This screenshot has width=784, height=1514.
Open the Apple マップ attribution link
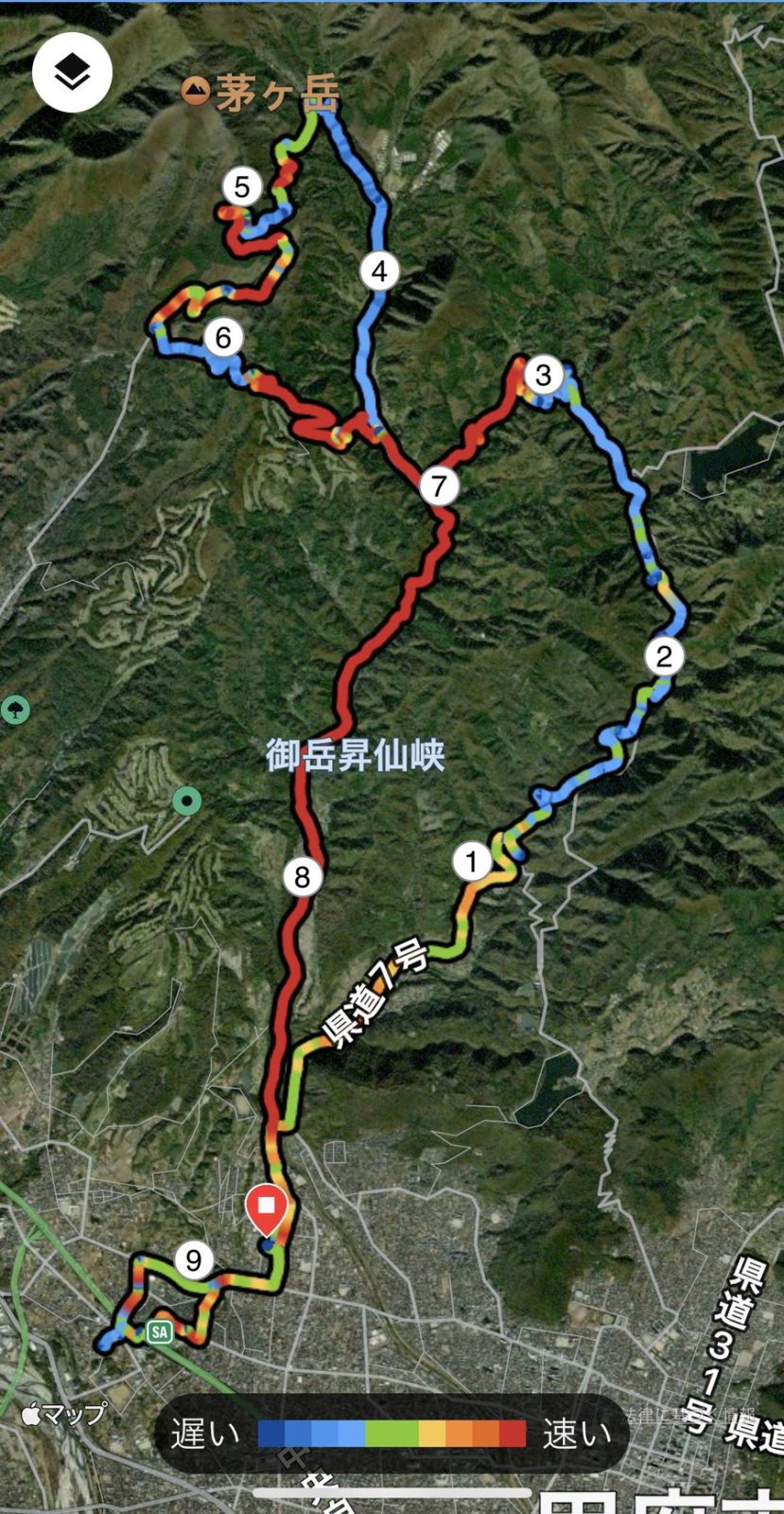[65, 1415]
